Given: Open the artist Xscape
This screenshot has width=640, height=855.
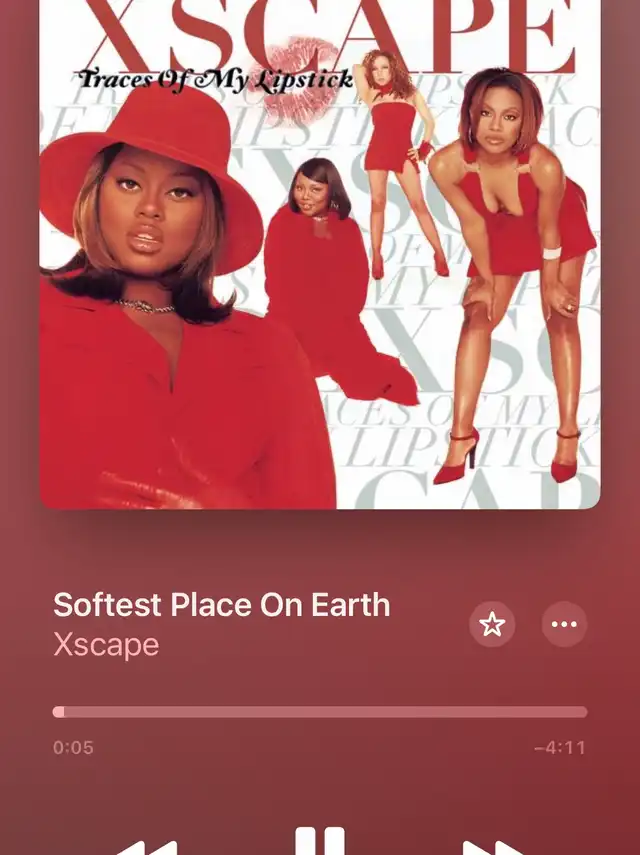Looking at the screenshot, I should [106, 645].
